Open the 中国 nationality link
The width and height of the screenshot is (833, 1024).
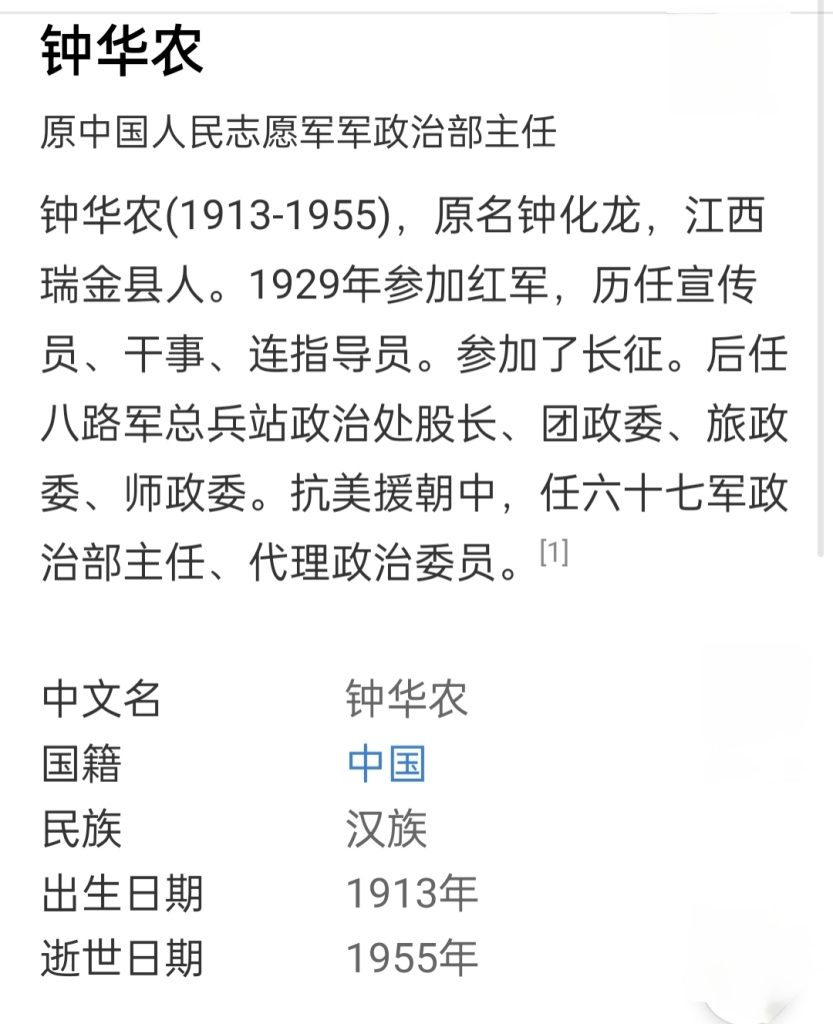coord(387,765)
